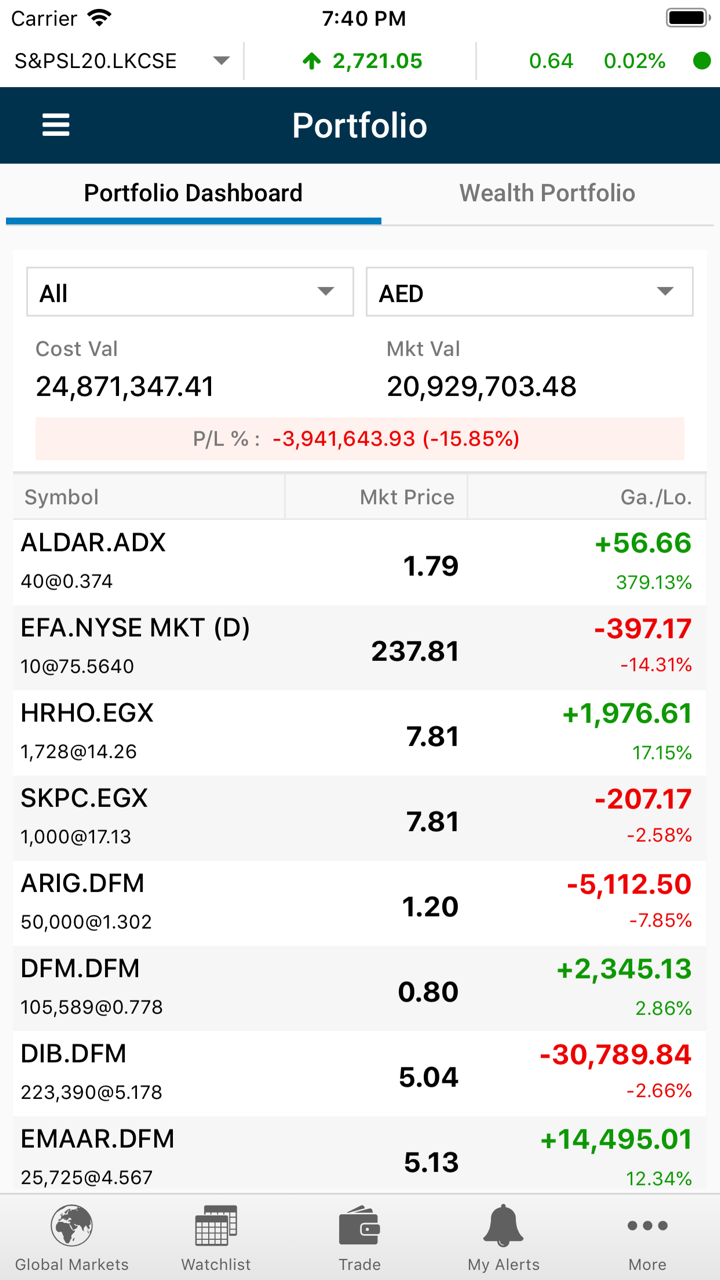Switch to the Trade tab
The width and height of the screenshot is (720, 1280).
360,1238
